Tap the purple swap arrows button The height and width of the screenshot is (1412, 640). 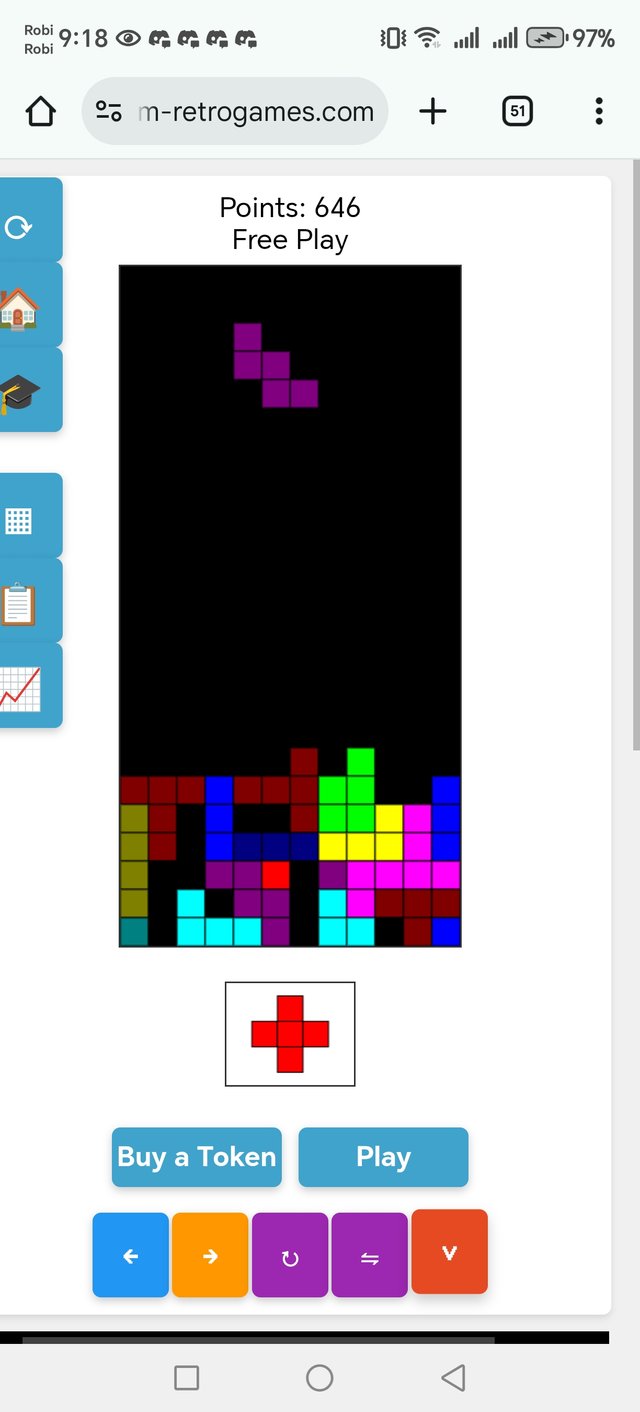(x=369, y=1256)
